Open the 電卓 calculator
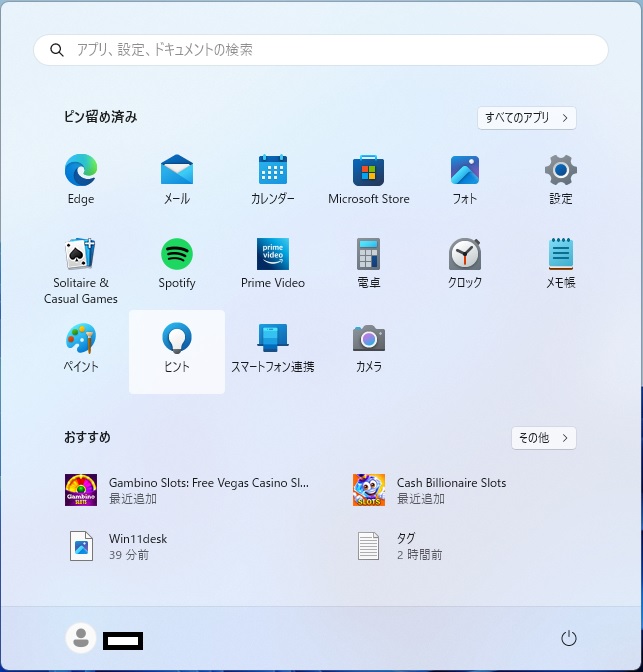Image resolution: width=643 pixels, height=672 pixels. pos(369,263)
